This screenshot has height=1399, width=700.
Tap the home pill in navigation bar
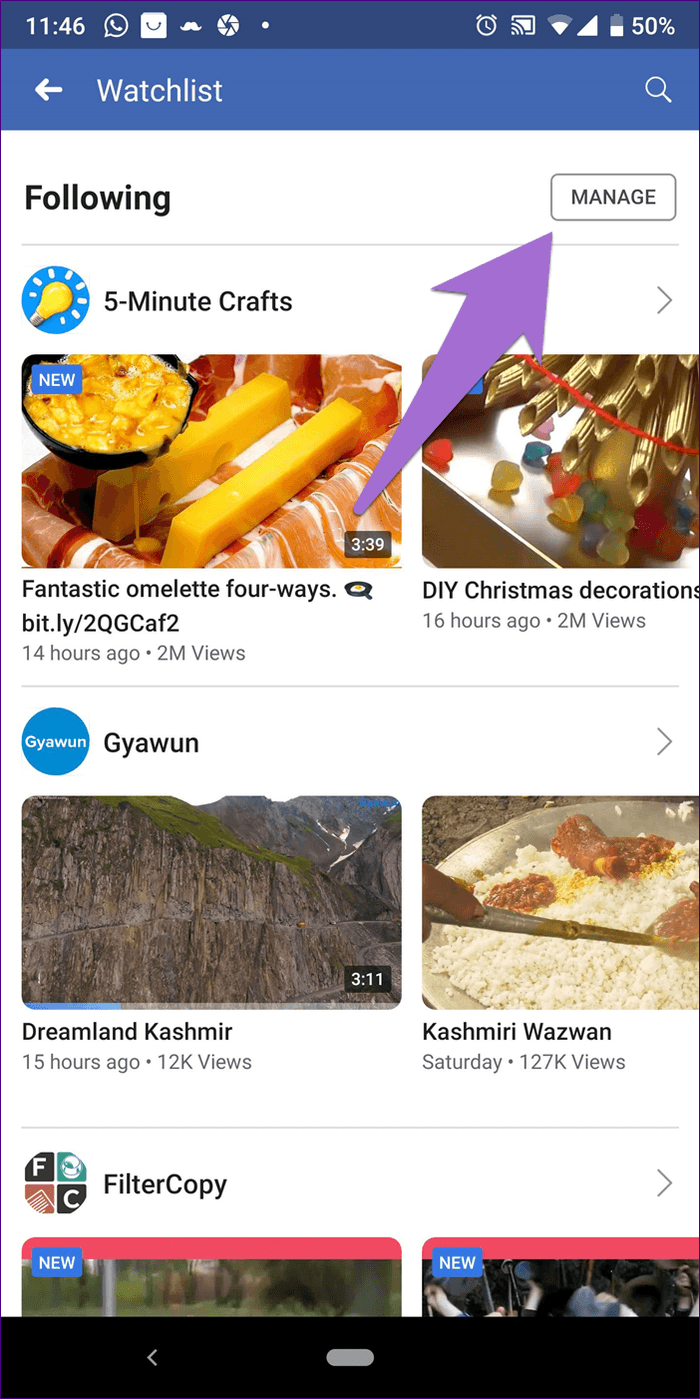point(350,1357)
